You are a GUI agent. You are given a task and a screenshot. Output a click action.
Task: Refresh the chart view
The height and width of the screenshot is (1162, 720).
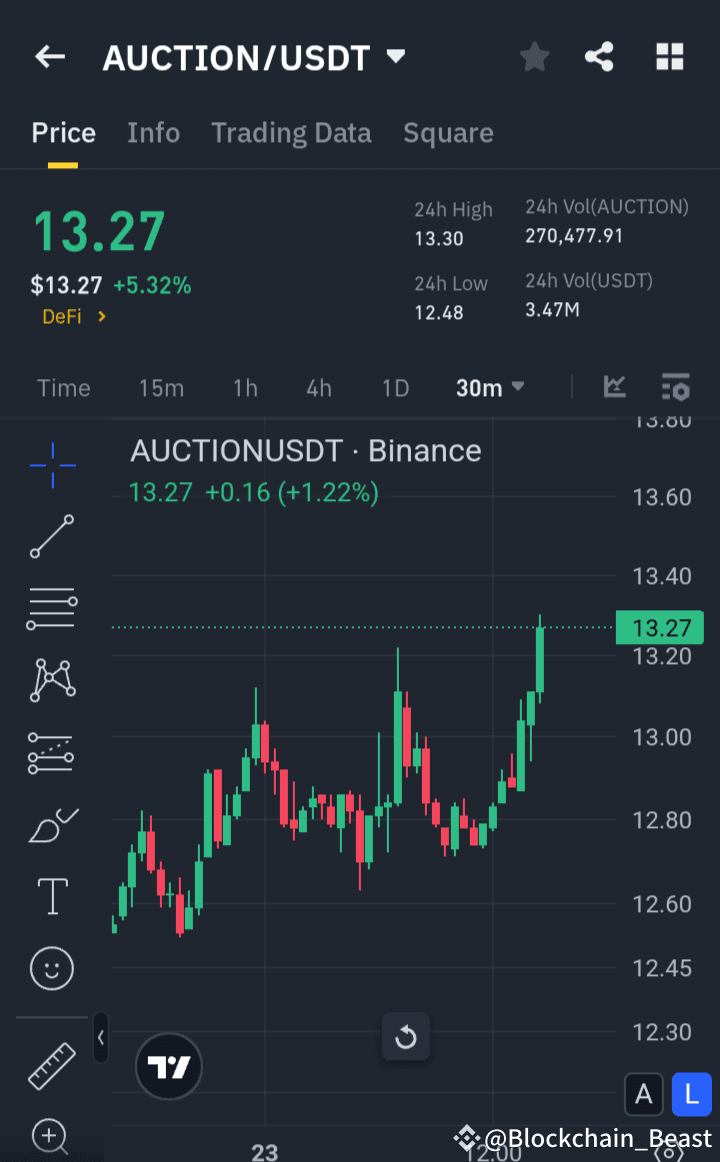pos(405,1037)
